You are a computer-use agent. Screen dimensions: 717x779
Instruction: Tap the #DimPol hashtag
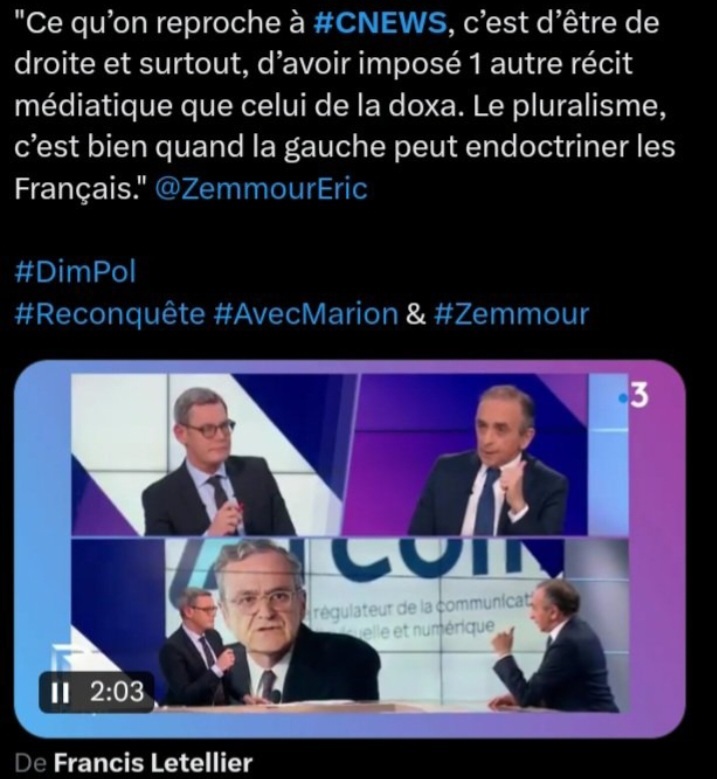(x=75, y=271)
